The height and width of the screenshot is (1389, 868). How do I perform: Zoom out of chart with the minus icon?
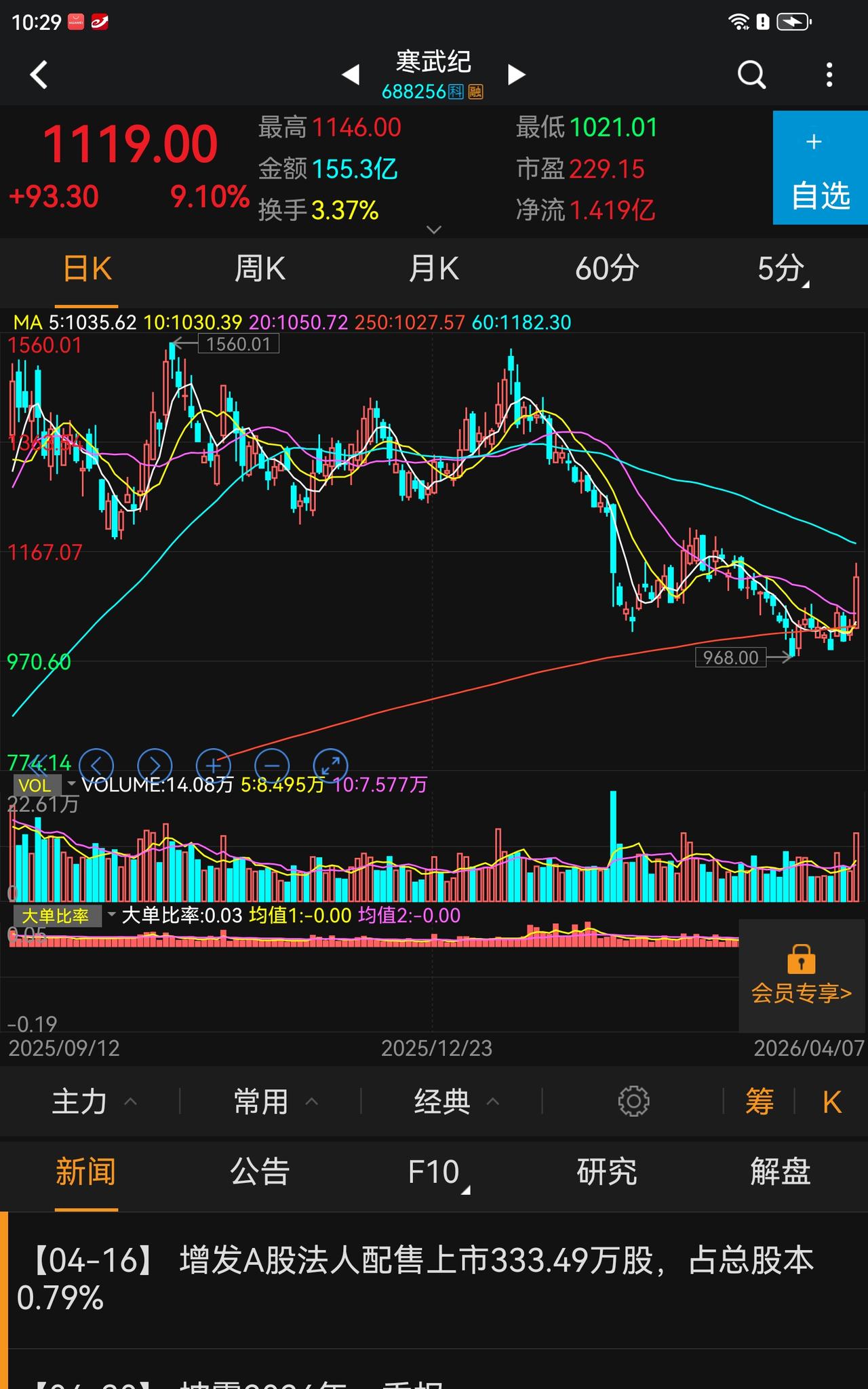(272, 765)
